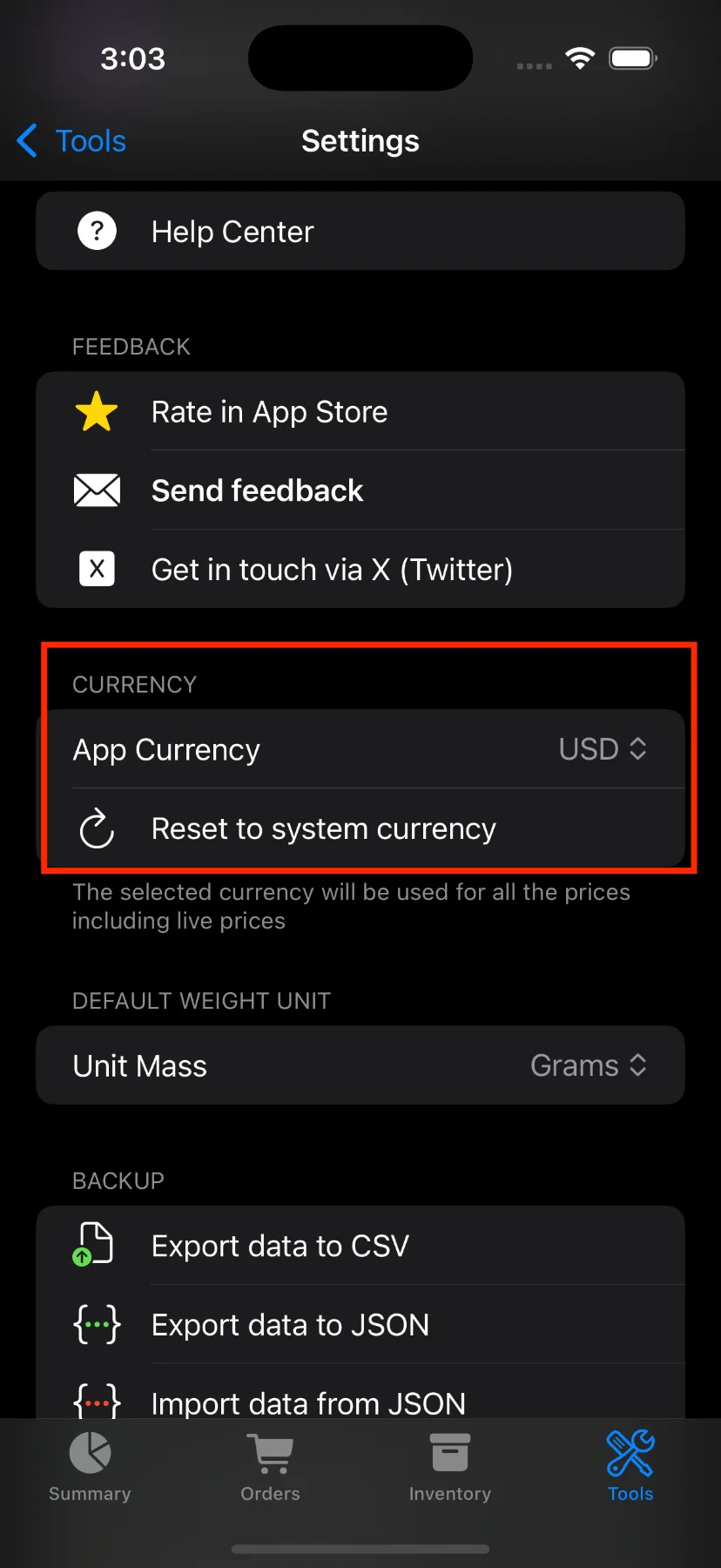Image resolution: width=721 pixels, height=1568 pixels.
Task: Click the envelope icon for feedback
Action: 97,490
